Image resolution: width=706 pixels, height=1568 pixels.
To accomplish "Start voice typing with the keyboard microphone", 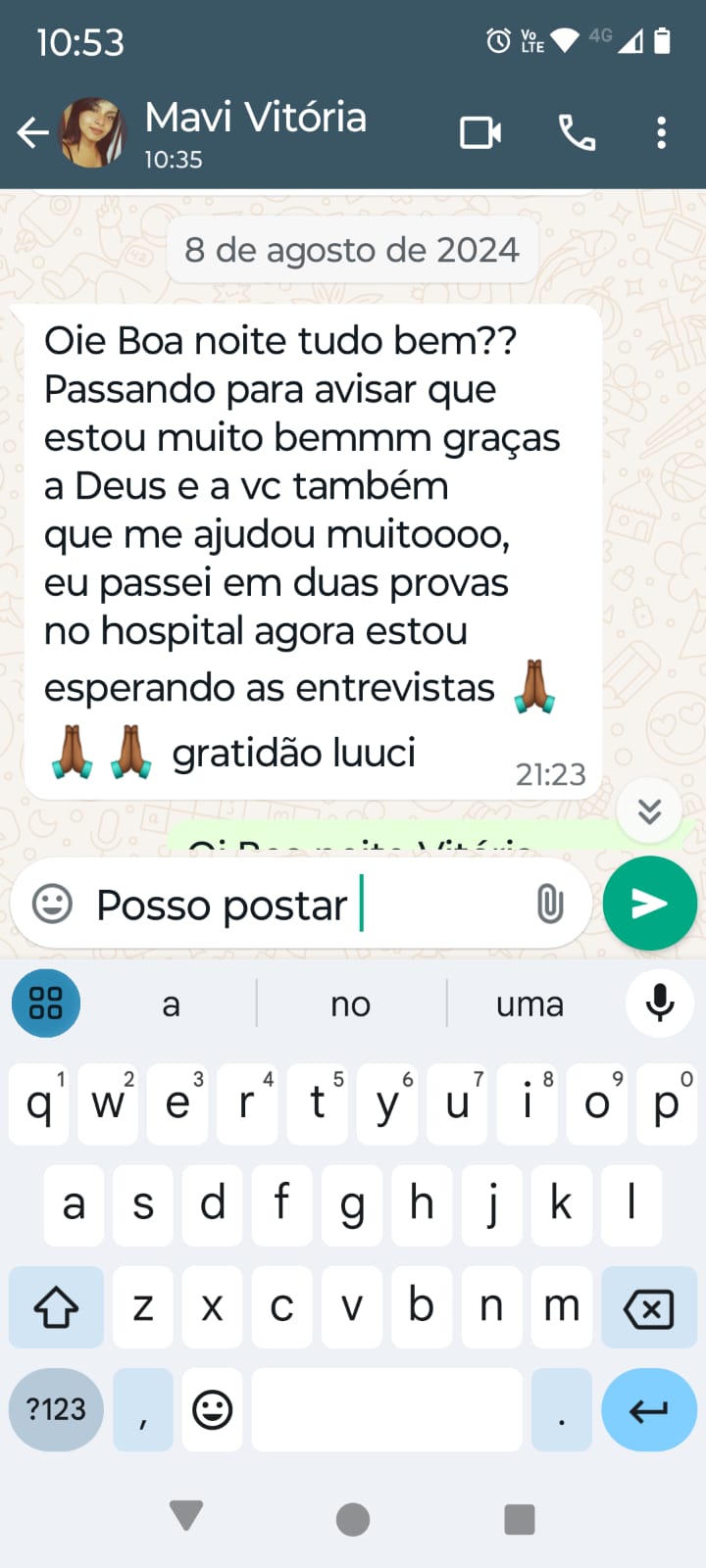I will pos(660,1003).
